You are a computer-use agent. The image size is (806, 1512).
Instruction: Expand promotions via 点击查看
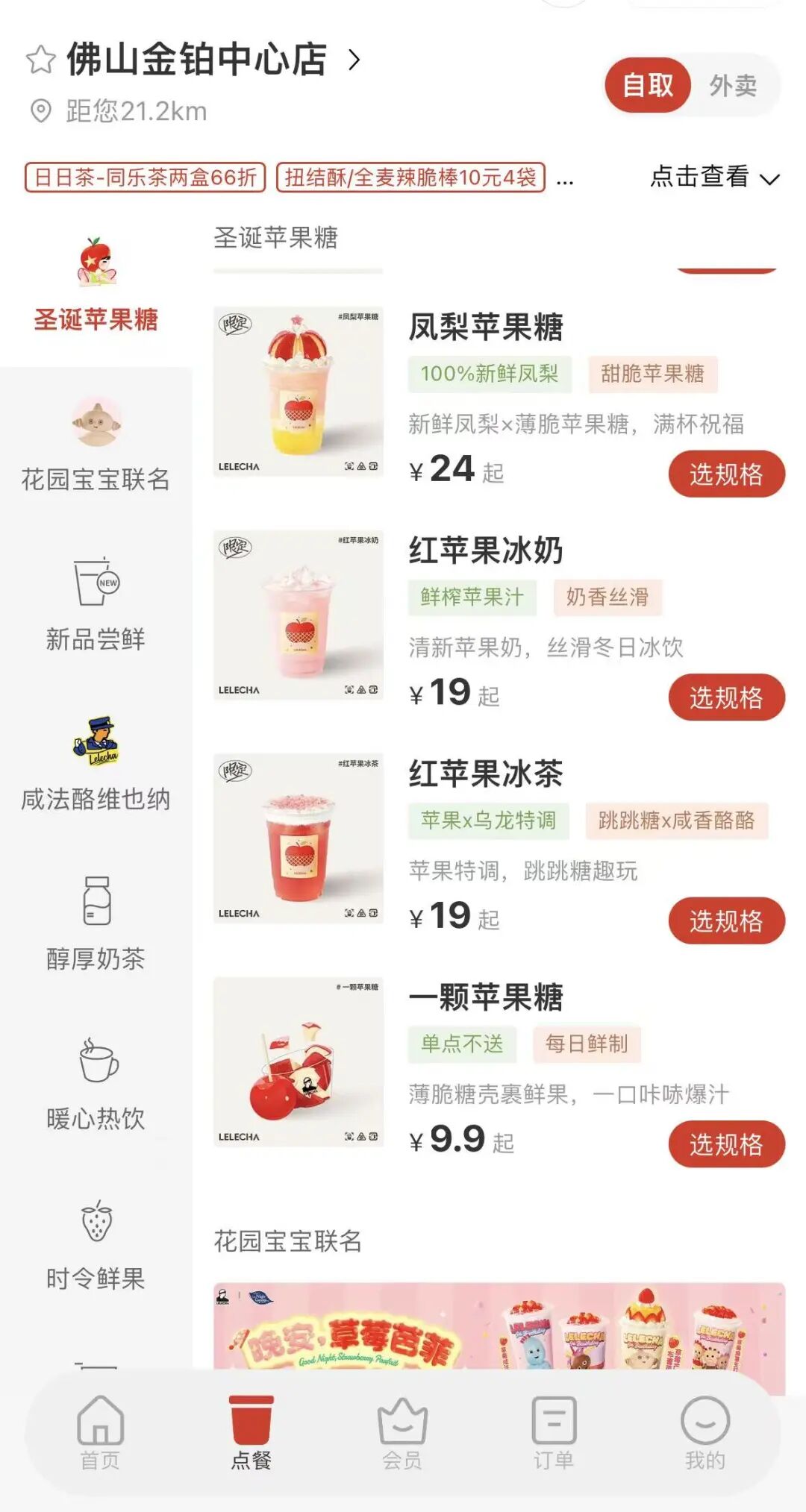(x=714, y=178)
